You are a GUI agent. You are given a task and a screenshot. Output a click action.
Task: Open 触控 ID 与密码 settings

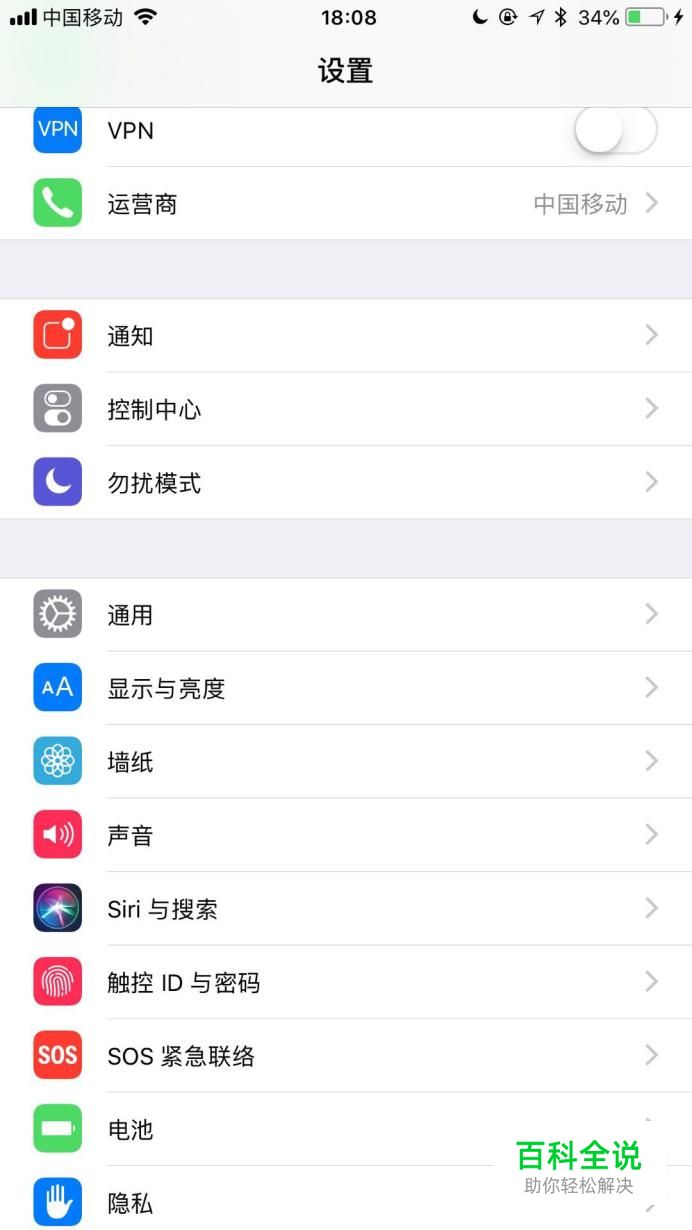346,982
